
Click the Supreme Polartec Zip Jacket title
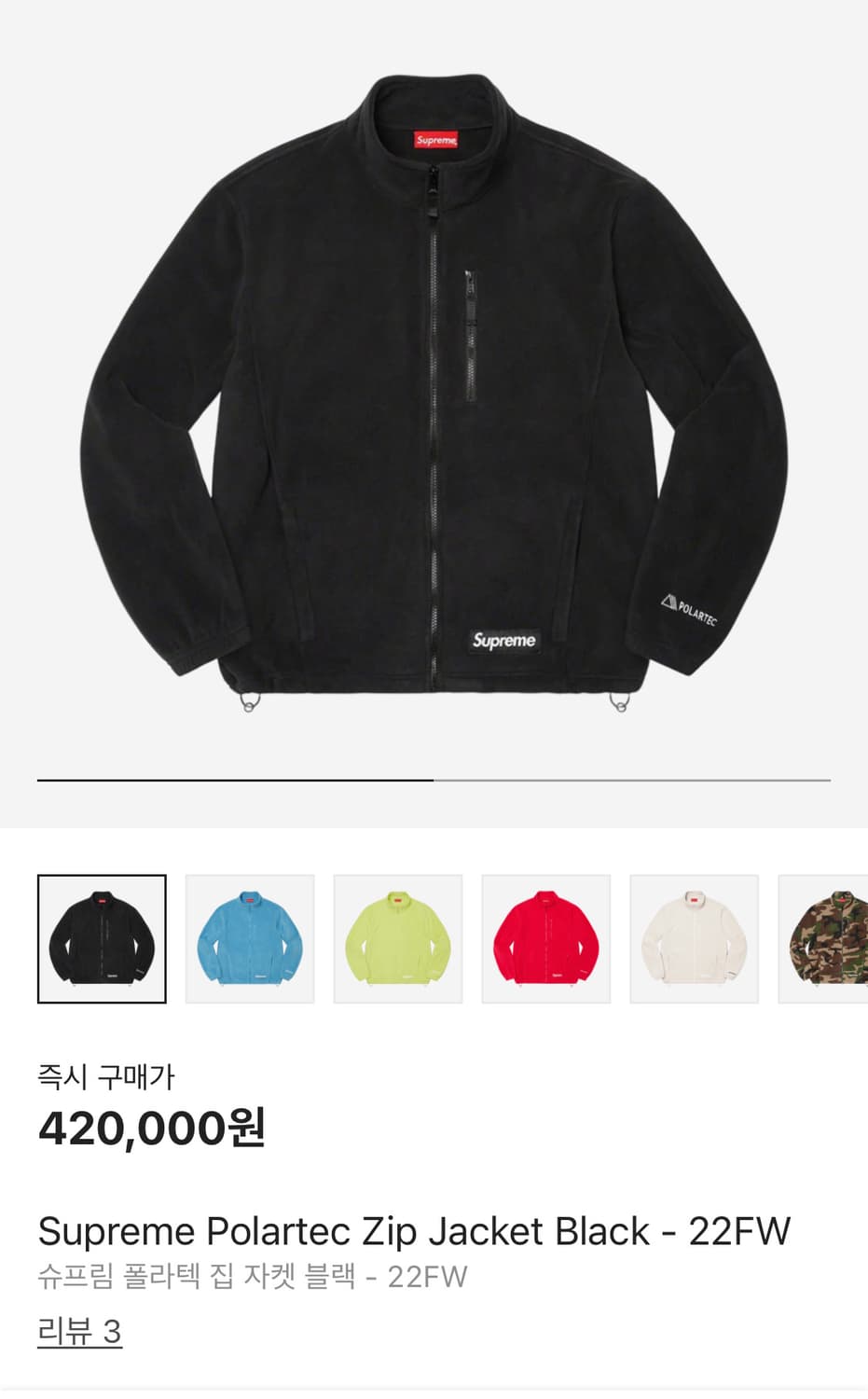point(412,1231)
